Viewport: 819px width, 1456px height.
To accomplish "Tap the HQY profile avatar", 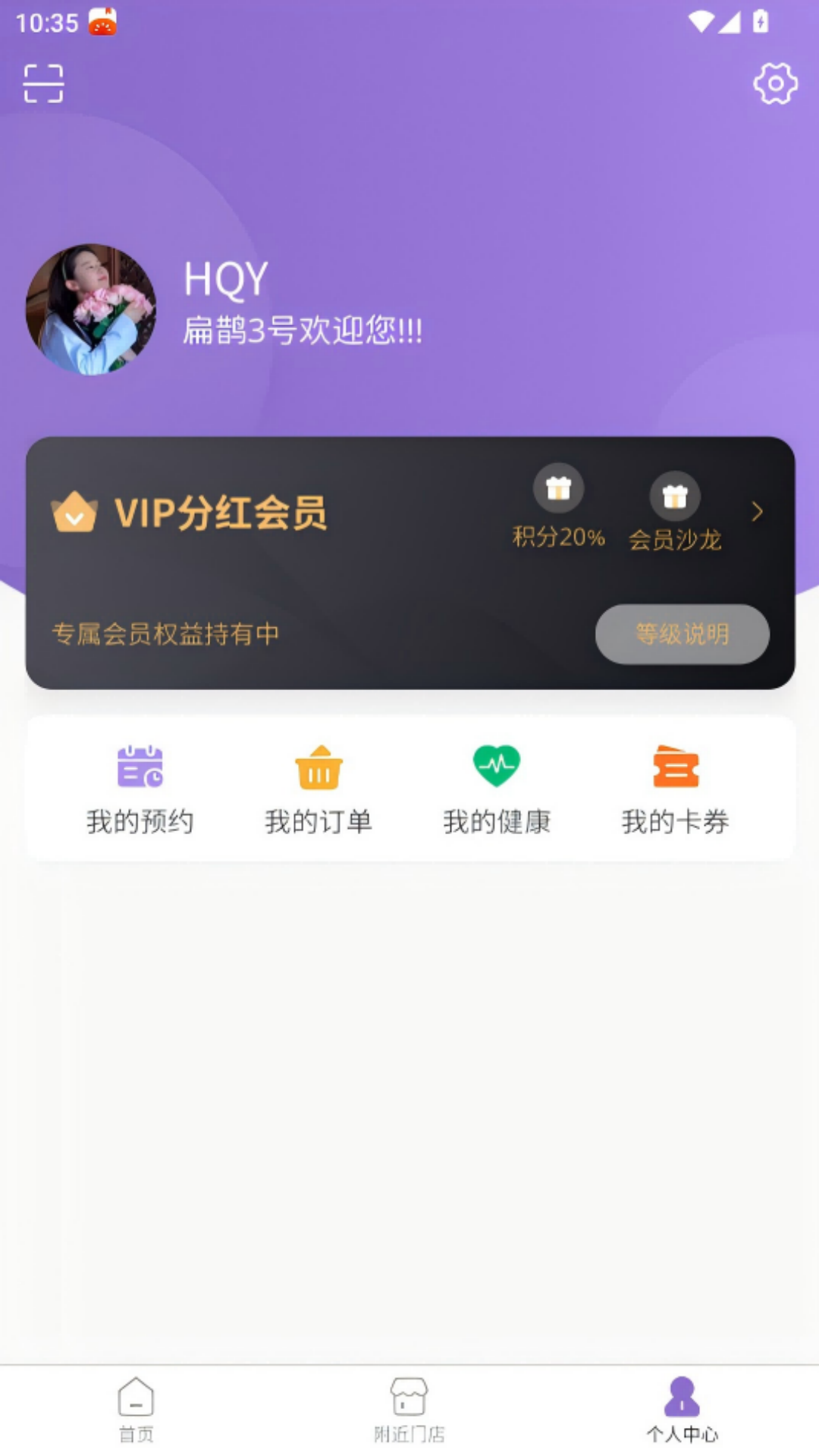I will click(x=91, y=309).
